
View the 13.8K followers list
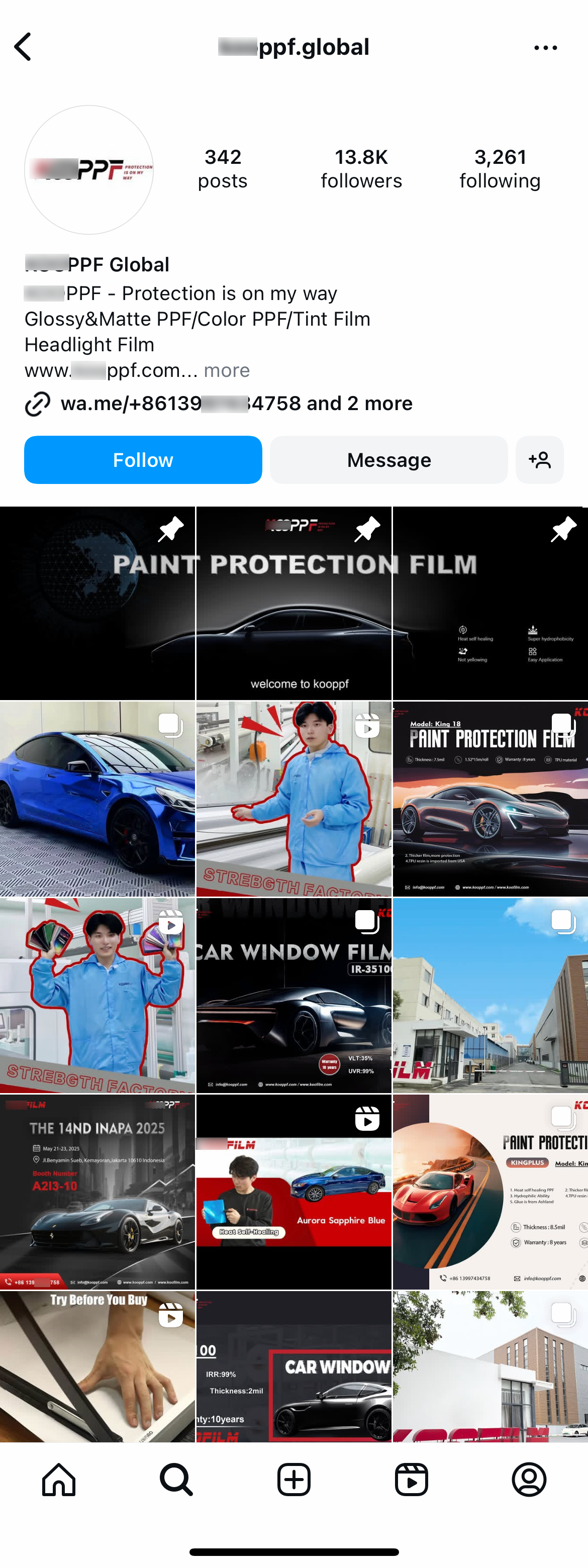pos(361,168)
